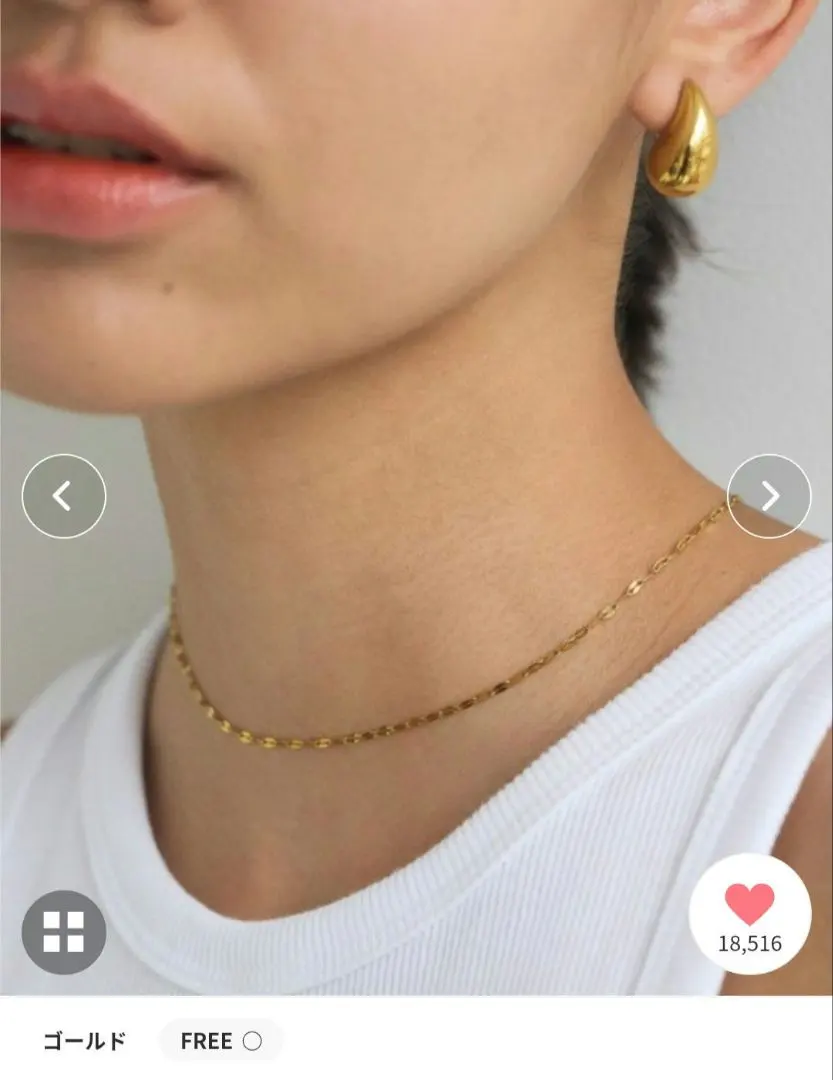This screenshot has height=1080, width=833.
Task: Go to the previous product photo
Action: (64, 496)
